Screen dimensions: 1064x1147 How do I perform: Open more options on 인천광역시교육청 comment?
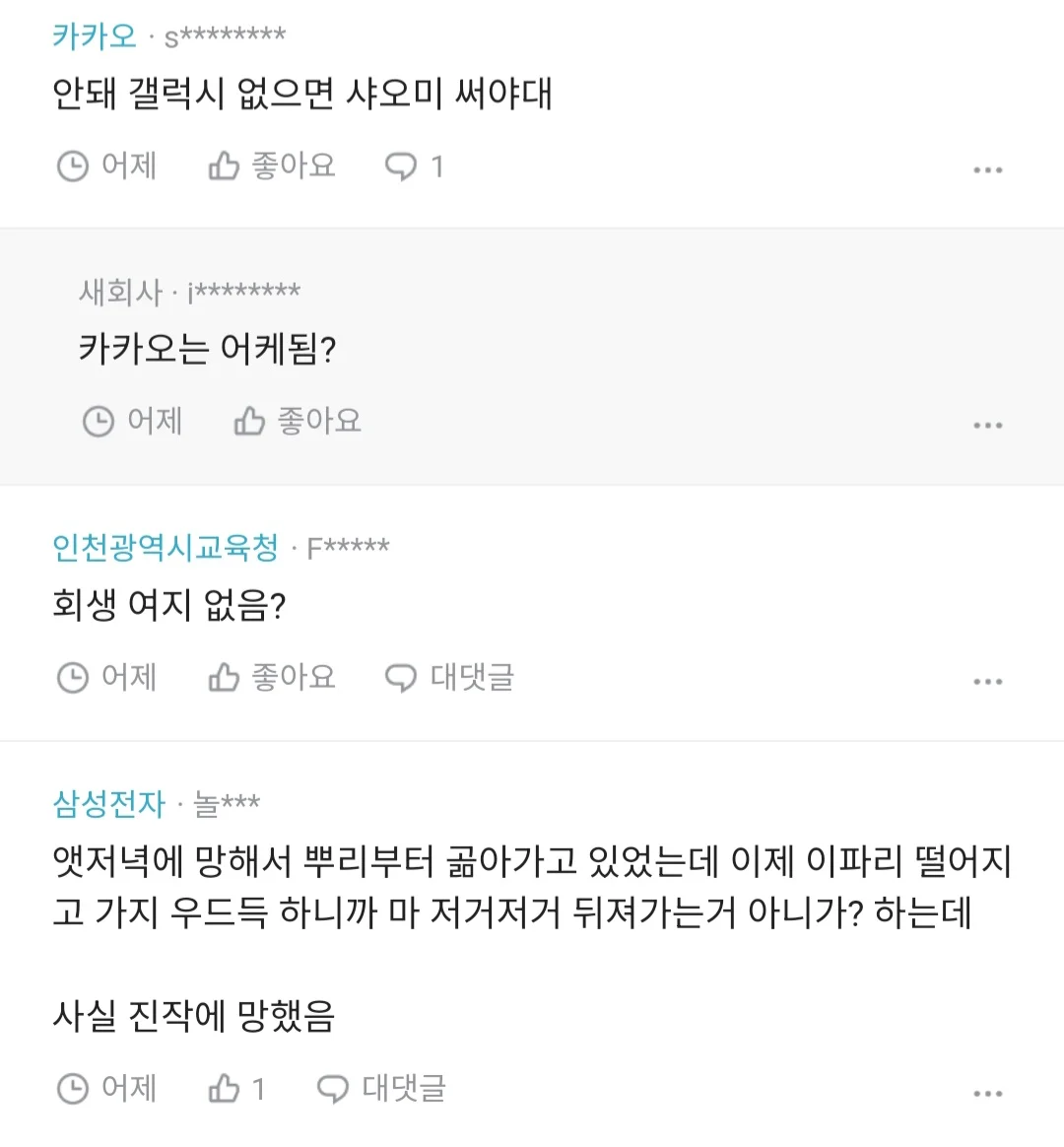[x=987, y=681]
